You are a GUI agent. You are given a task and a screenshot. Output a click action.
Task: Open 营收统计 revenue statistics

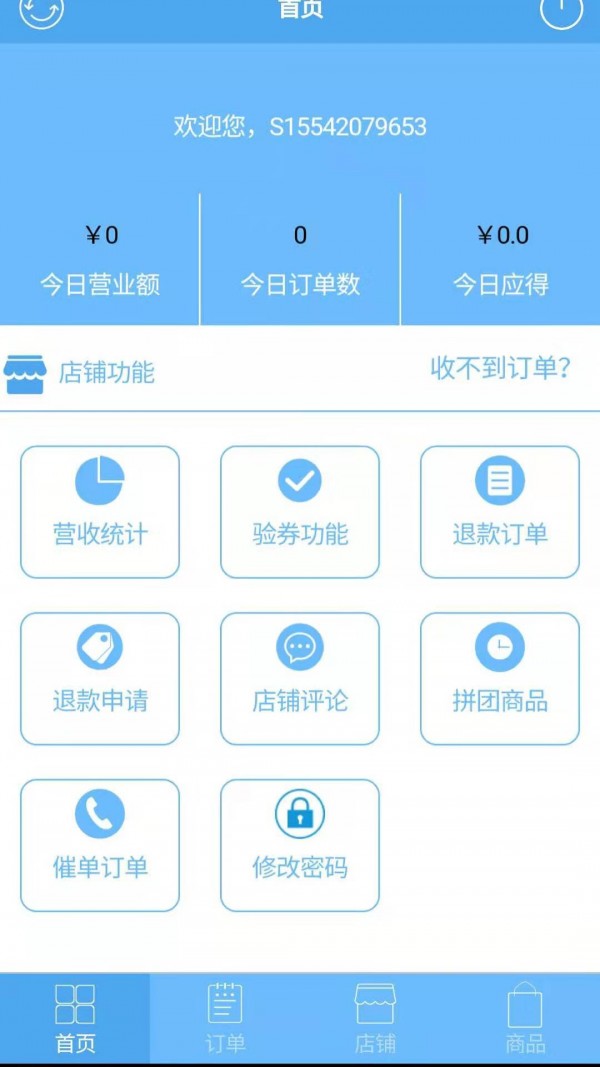(100, 512)
